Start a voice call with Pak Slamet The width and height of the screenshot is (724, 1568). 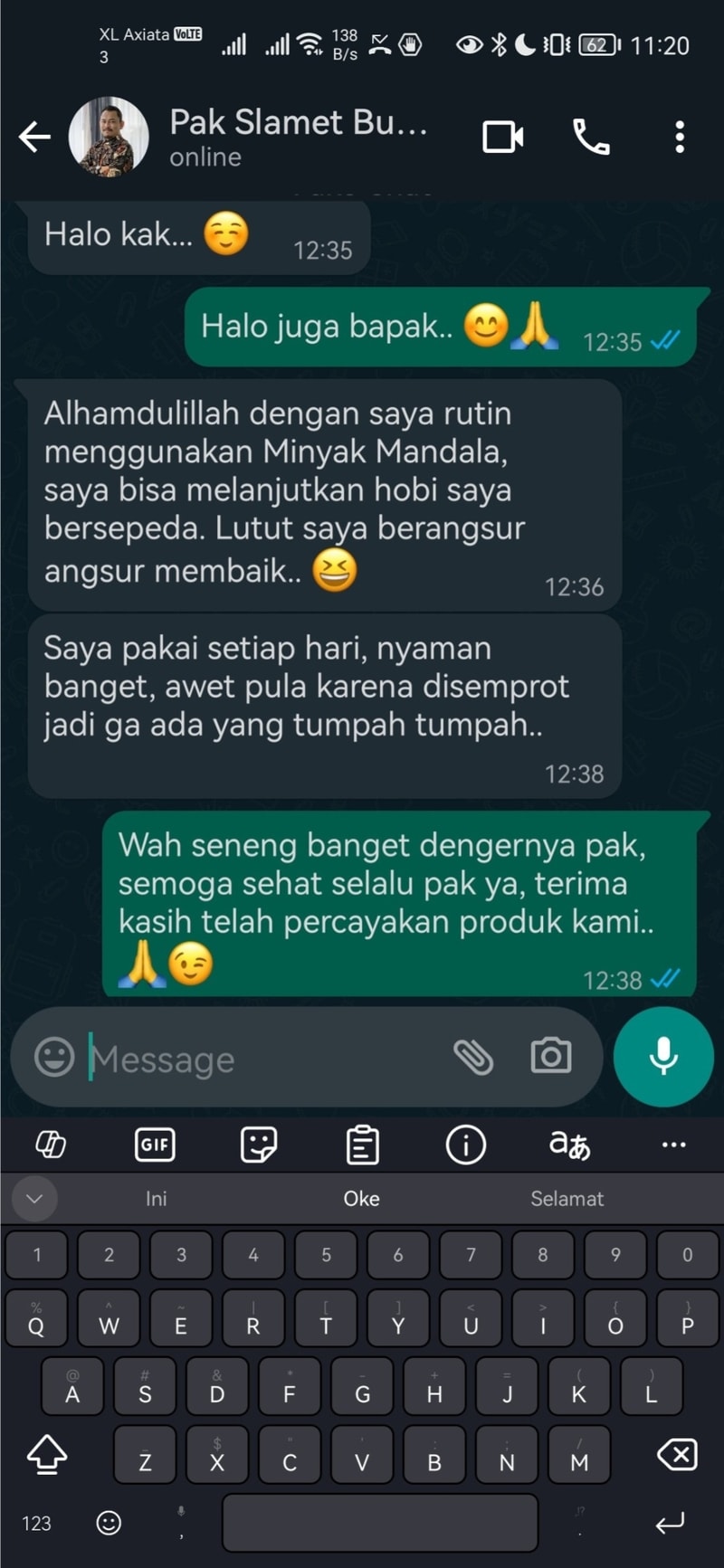(591, 138)
